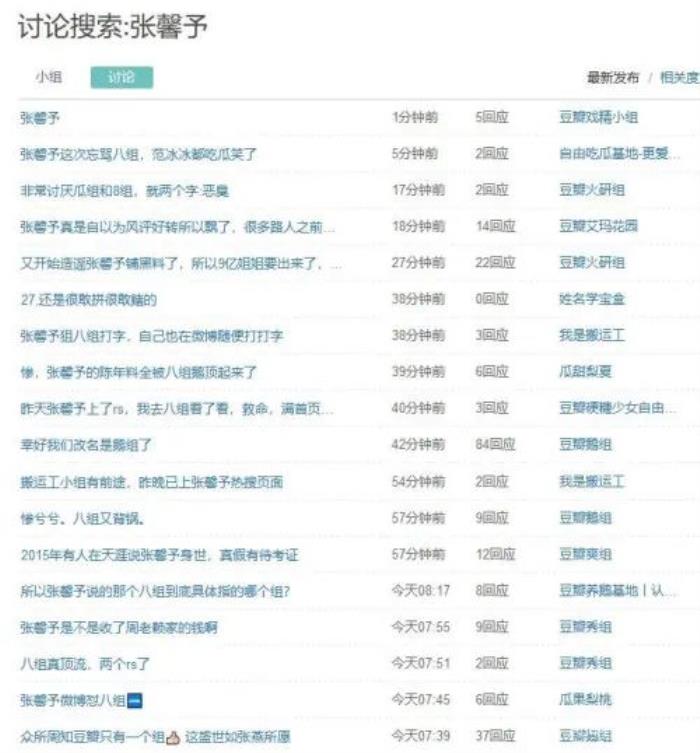Go to the 姓名学宝盒 group
Viewport: 700px width, 753px height.
[592, 299]
